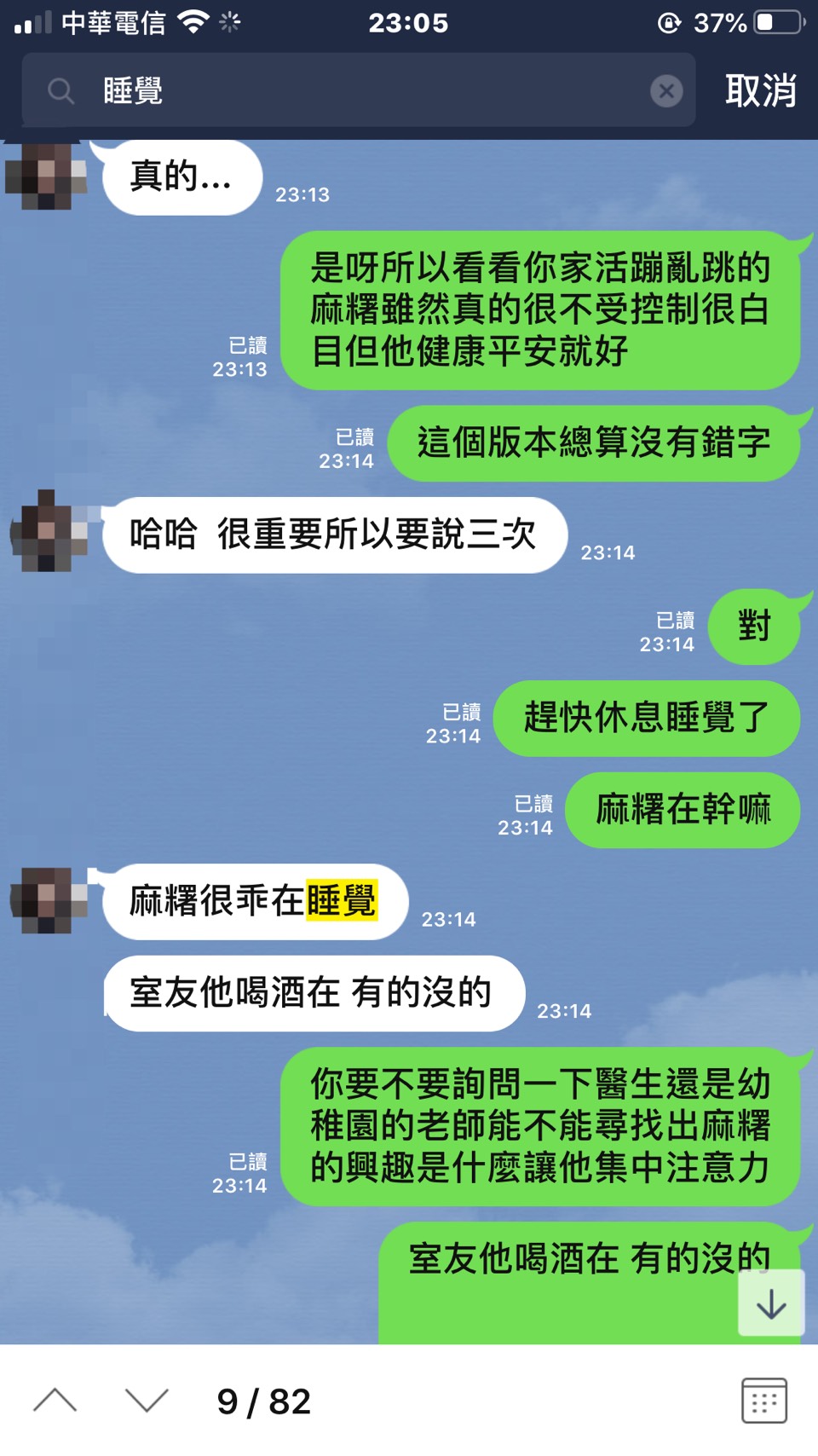Viewport: 818px width, 1456px height.
Task: Jump to the latest message arrow
Action: click(771, 1303)
